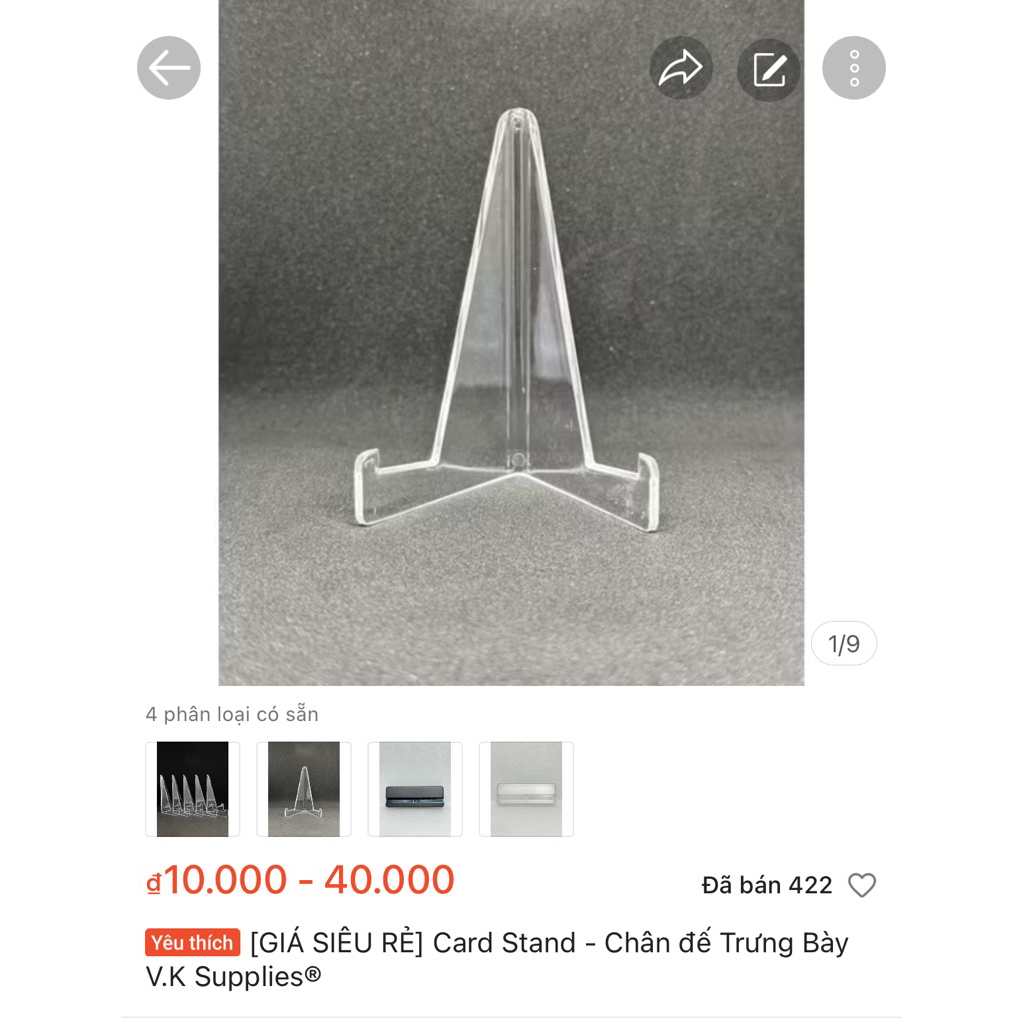Open the main product image

click(511, 340)
